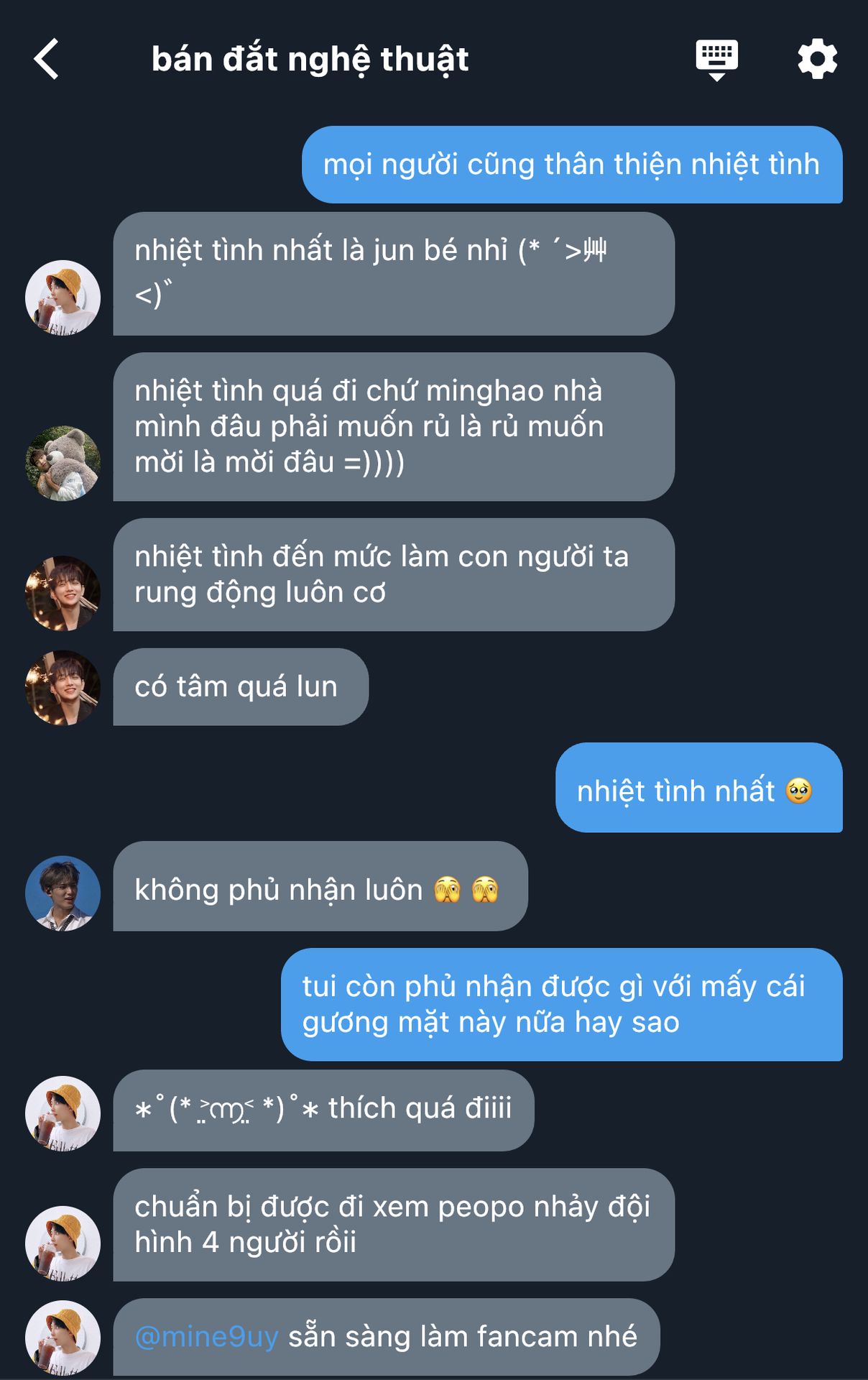Image resolution: width=868 pixels, height=1380 pixels.
Task: View profile of sender of 'thích quá điiii'
Action: (x=63, y=1113)
